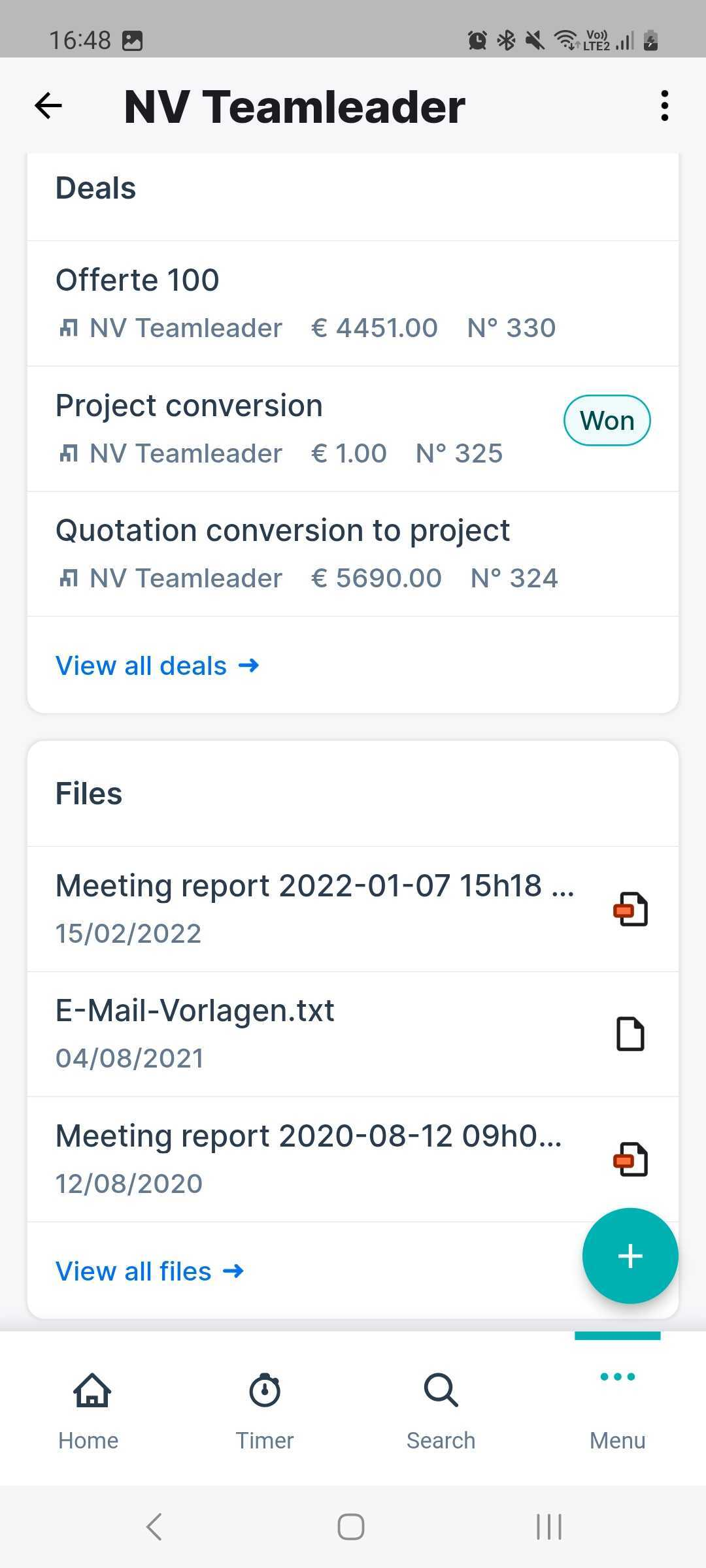Open the three-dot overflow menu
The width and height of the screenshot is (706, 1568).
pyautogui.click(x=664, y=106)
